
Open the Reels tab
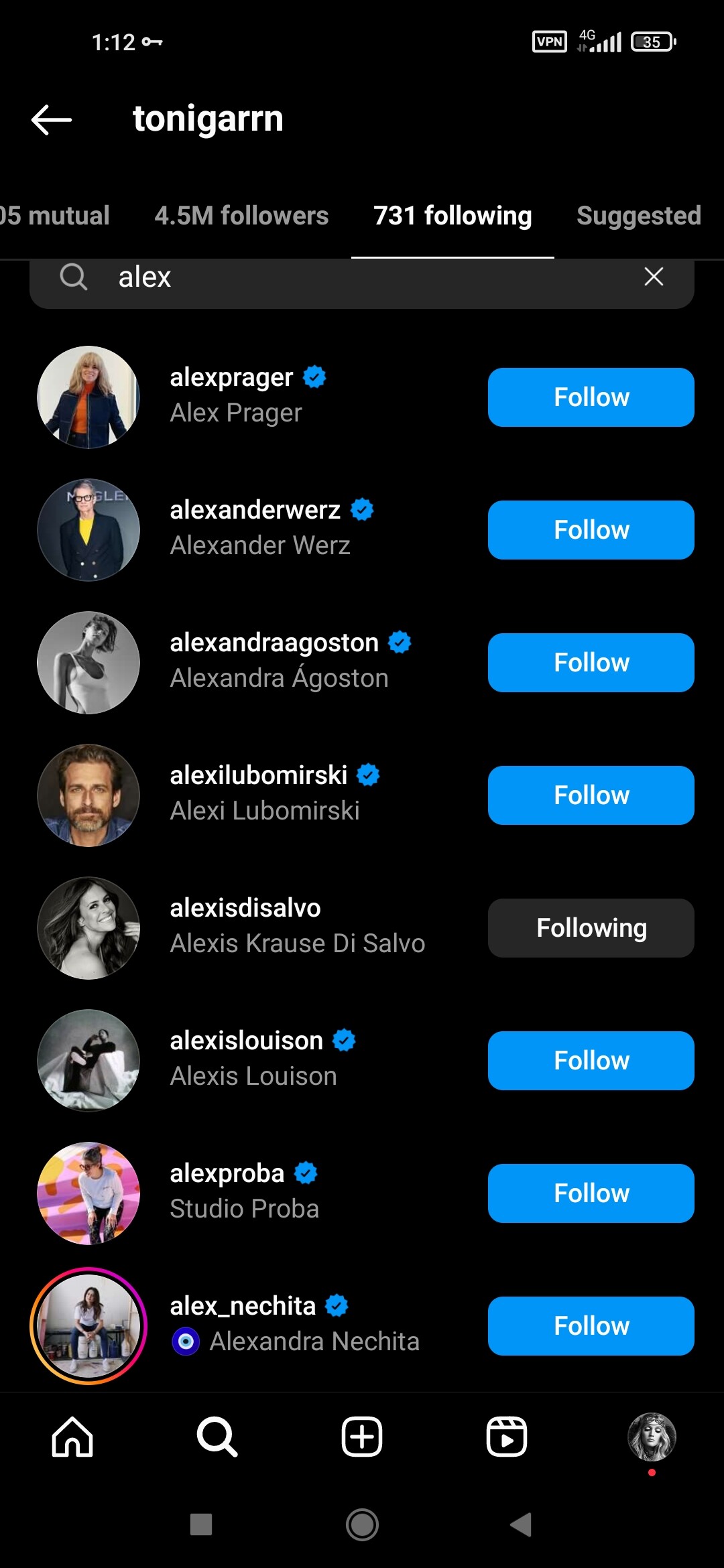[x=507, y=1437]
